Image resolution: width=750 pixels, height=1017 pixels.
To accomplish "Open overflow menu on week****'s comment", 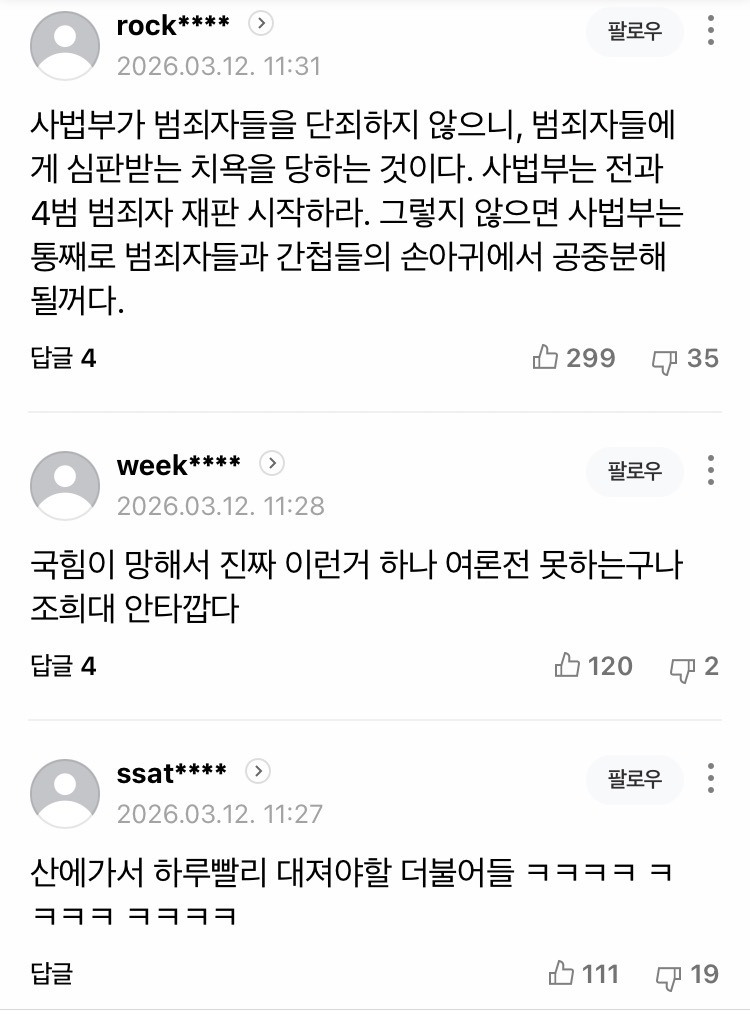I will pos(711,470).
